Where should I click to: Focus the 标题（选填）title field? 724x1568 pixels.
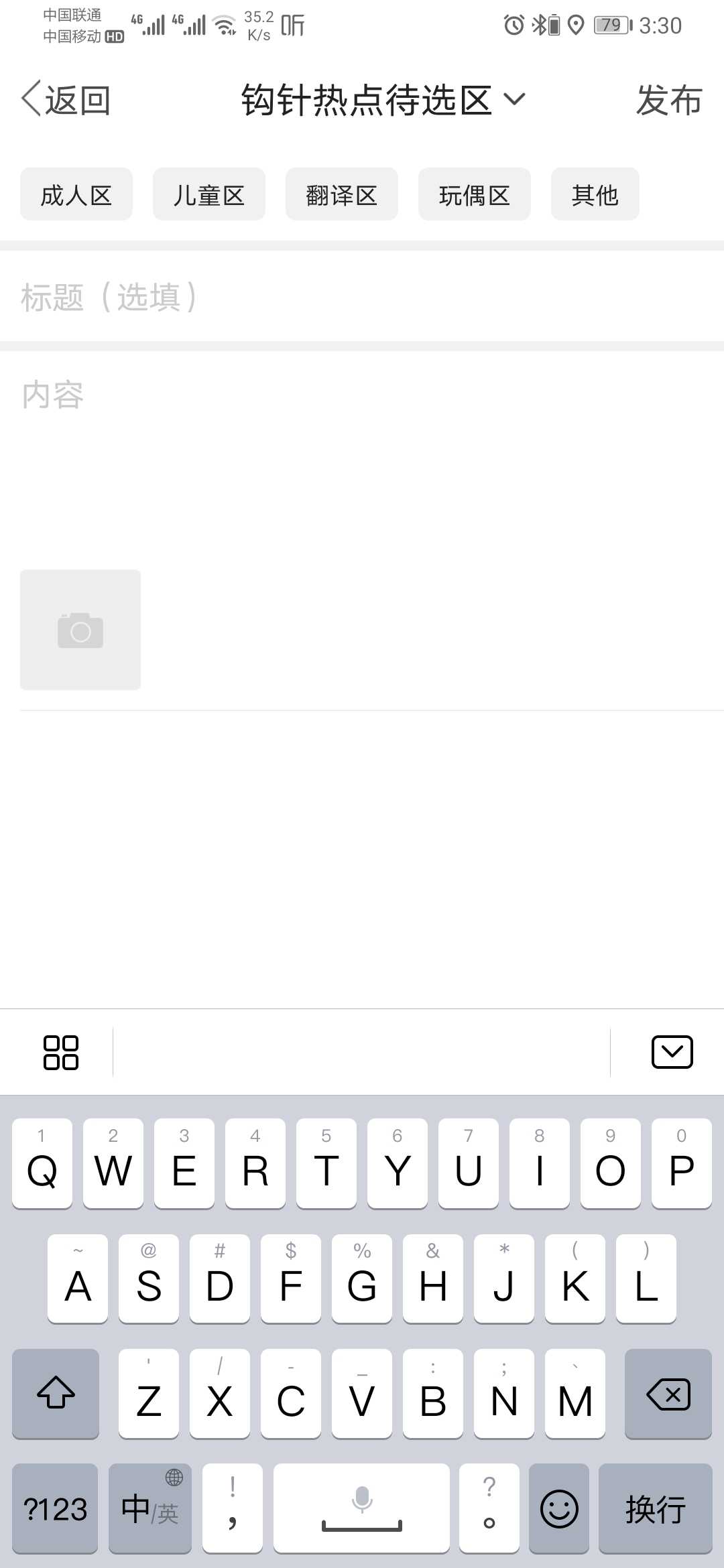pos(362,296)
